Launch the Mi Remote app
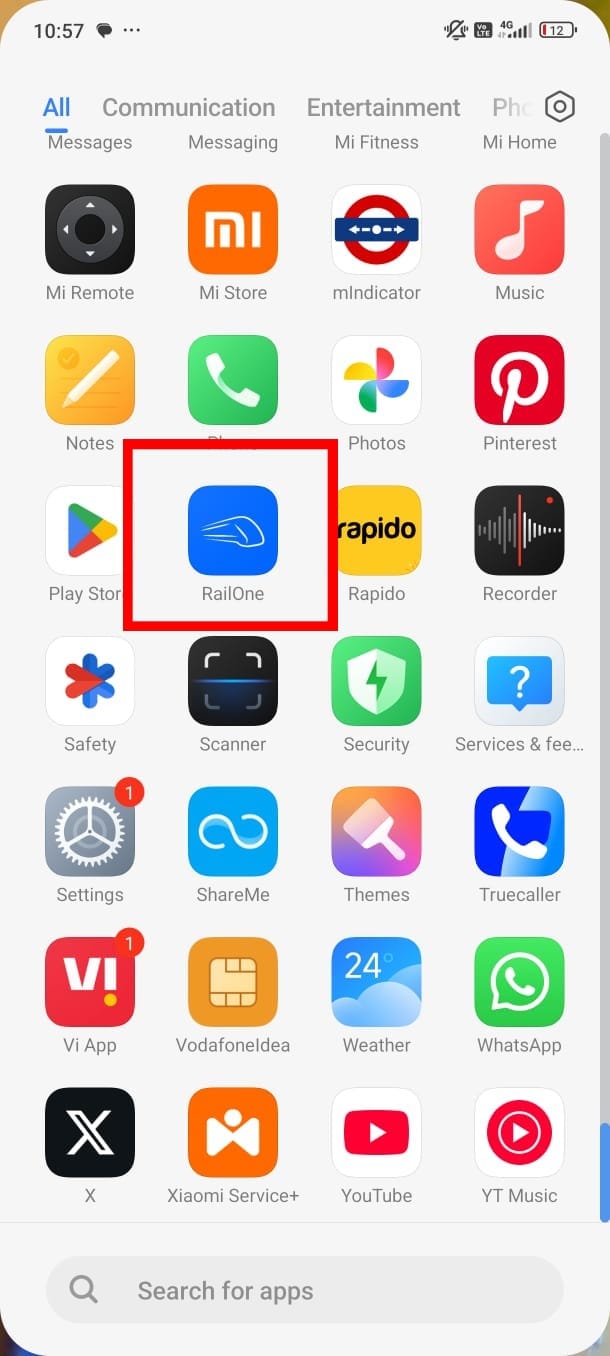 coord(90,230)
